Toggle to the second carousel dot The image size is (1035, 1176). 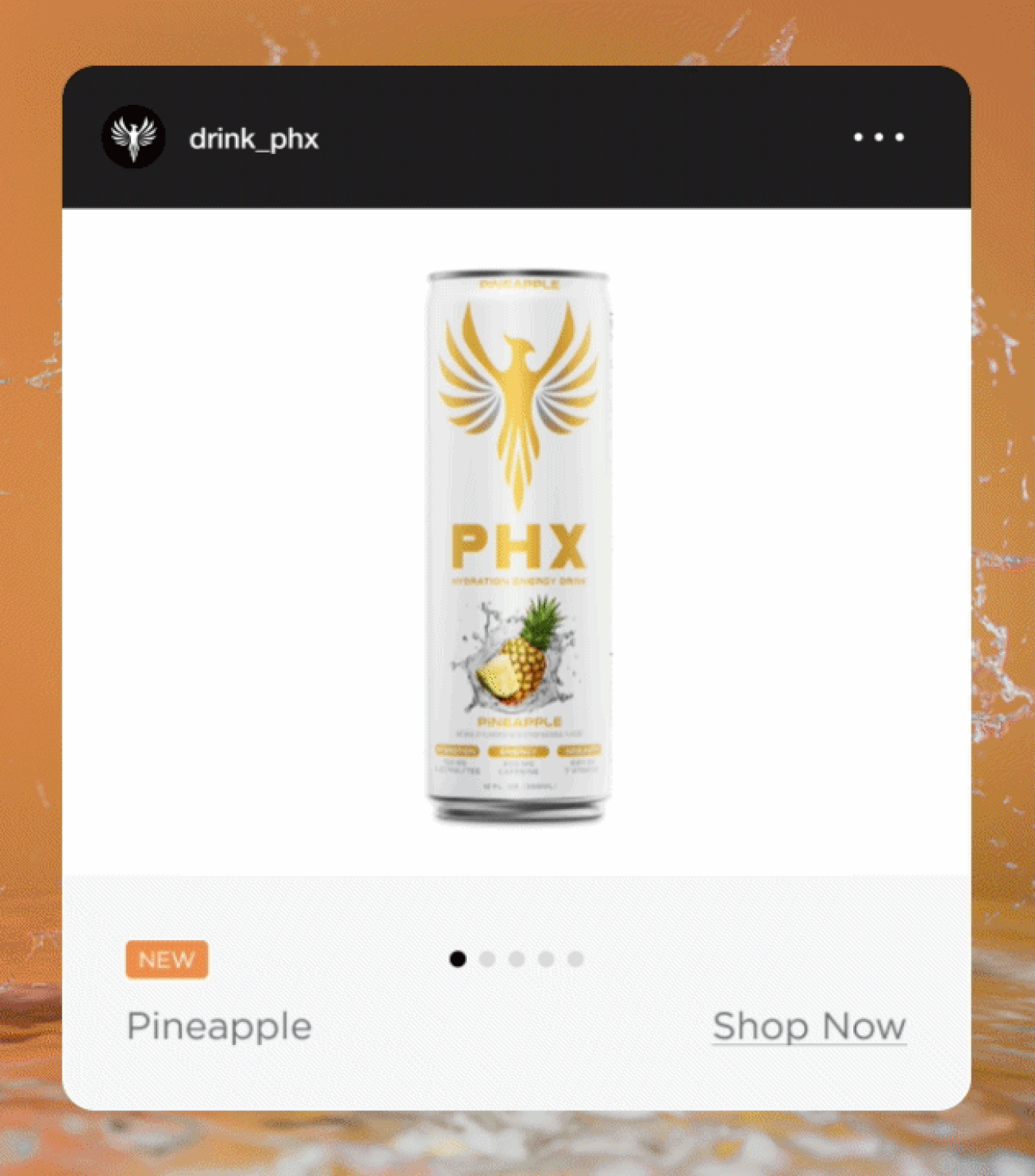[x=487, y=959]
